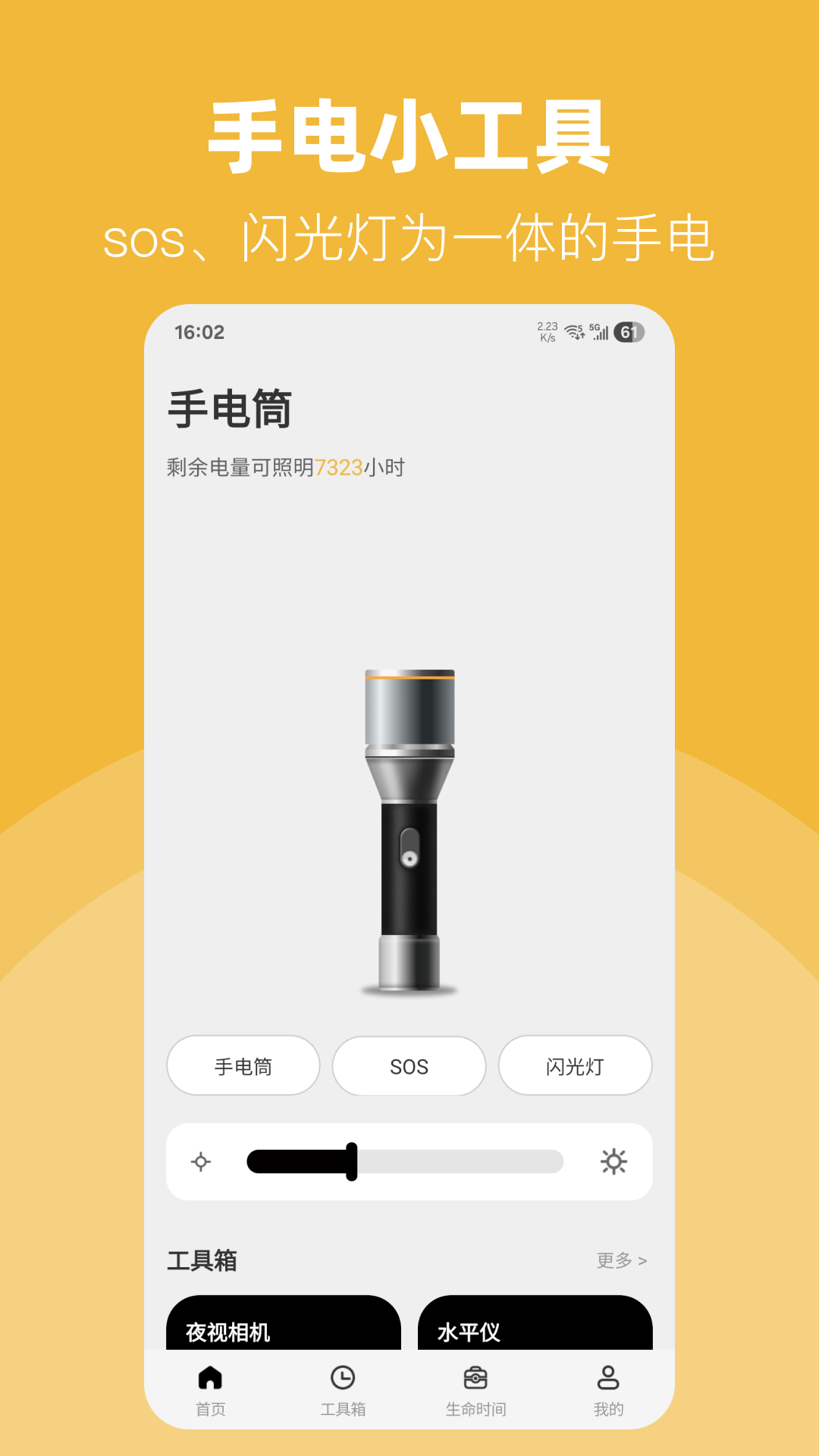Viewport: 819px width, 1456px height.
Task: Toggle the flashlight with 手电筒 button
Action: (x=243, y=1065)
